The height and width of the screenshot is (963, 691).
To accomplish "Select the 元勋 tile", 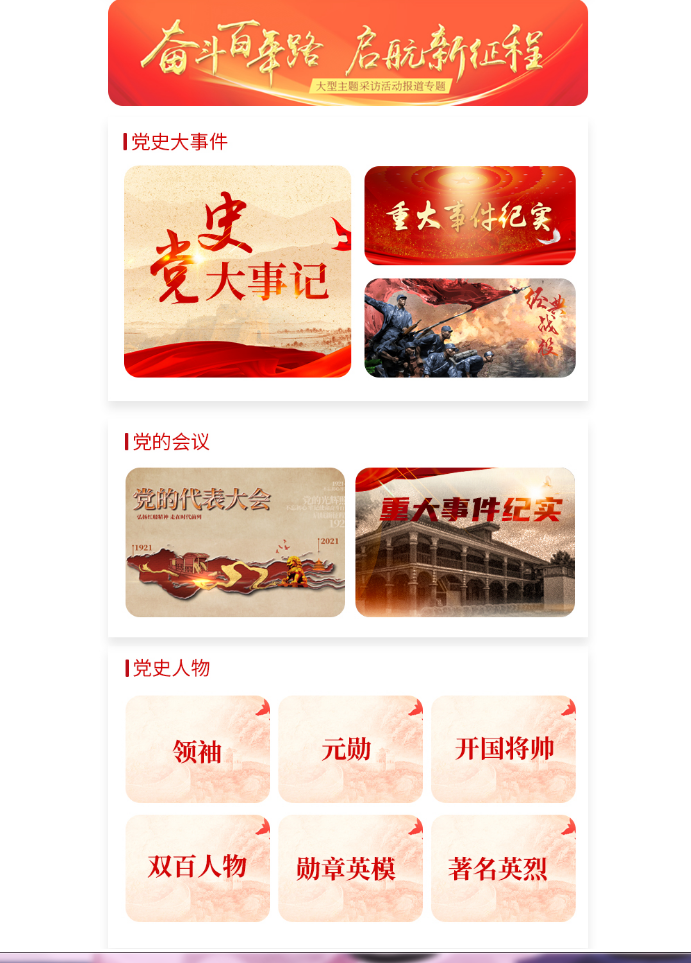I will coord(350,749).
